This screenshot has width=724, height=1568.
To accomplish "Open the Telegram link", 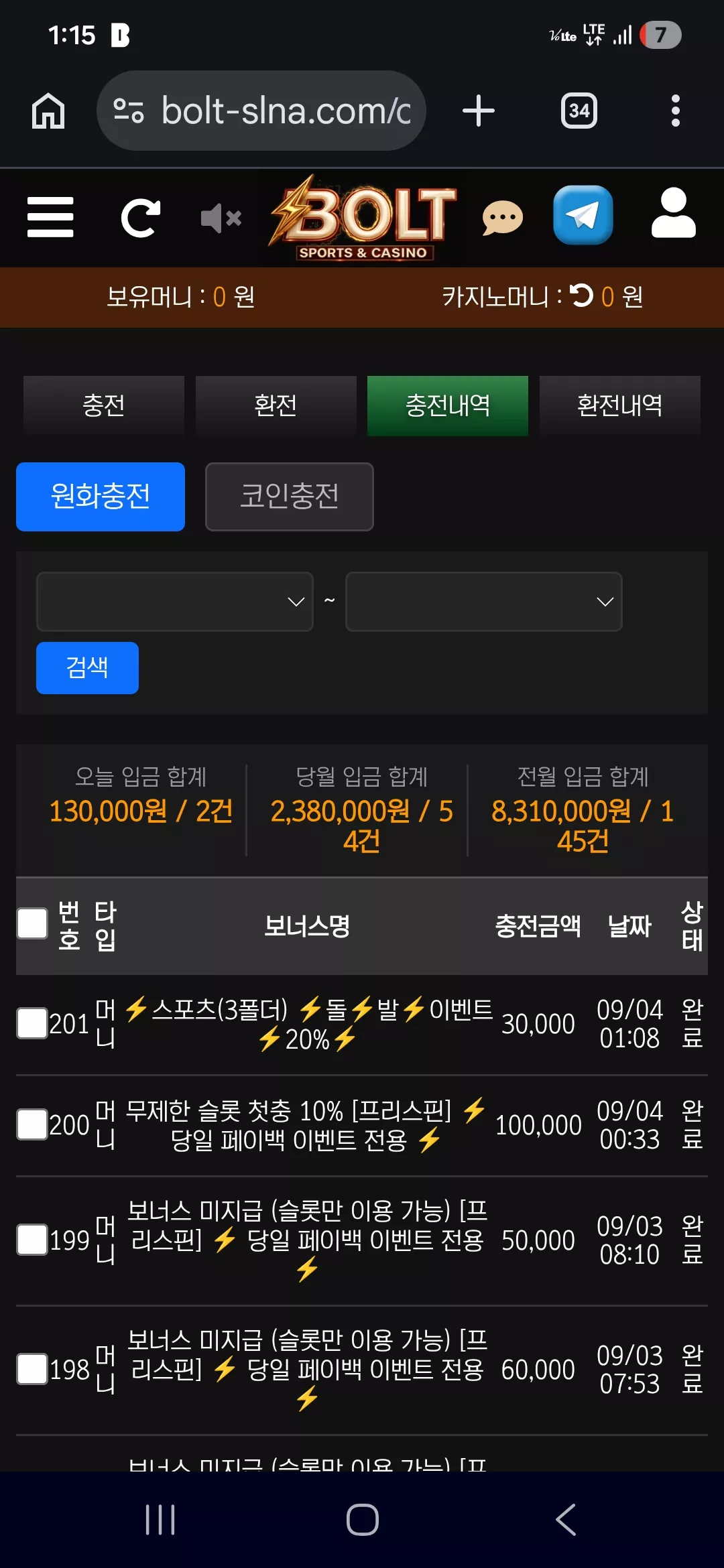I will (x=583, y=215).
